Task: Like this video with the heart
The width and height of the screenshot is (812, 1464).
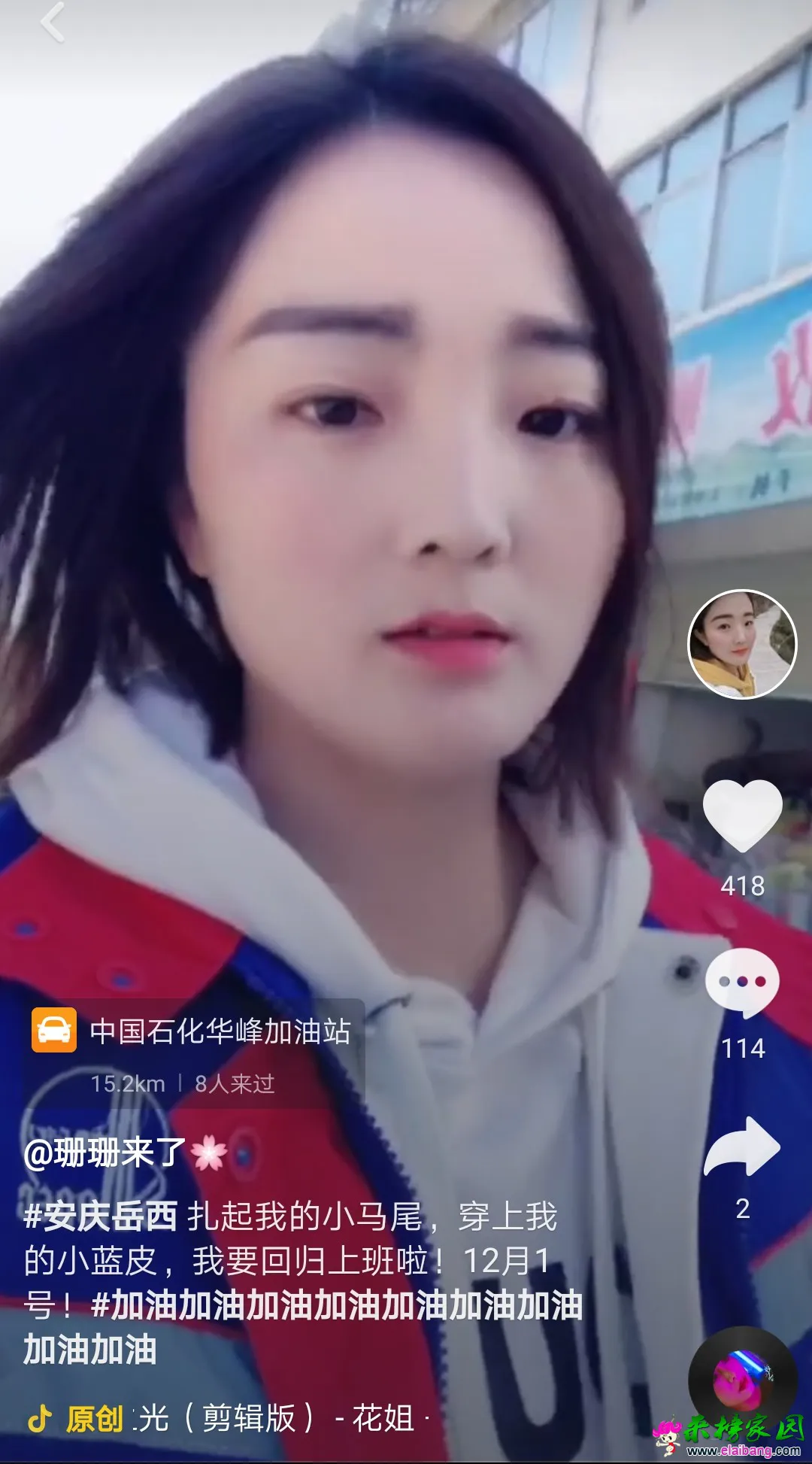Action: point(742,816)
